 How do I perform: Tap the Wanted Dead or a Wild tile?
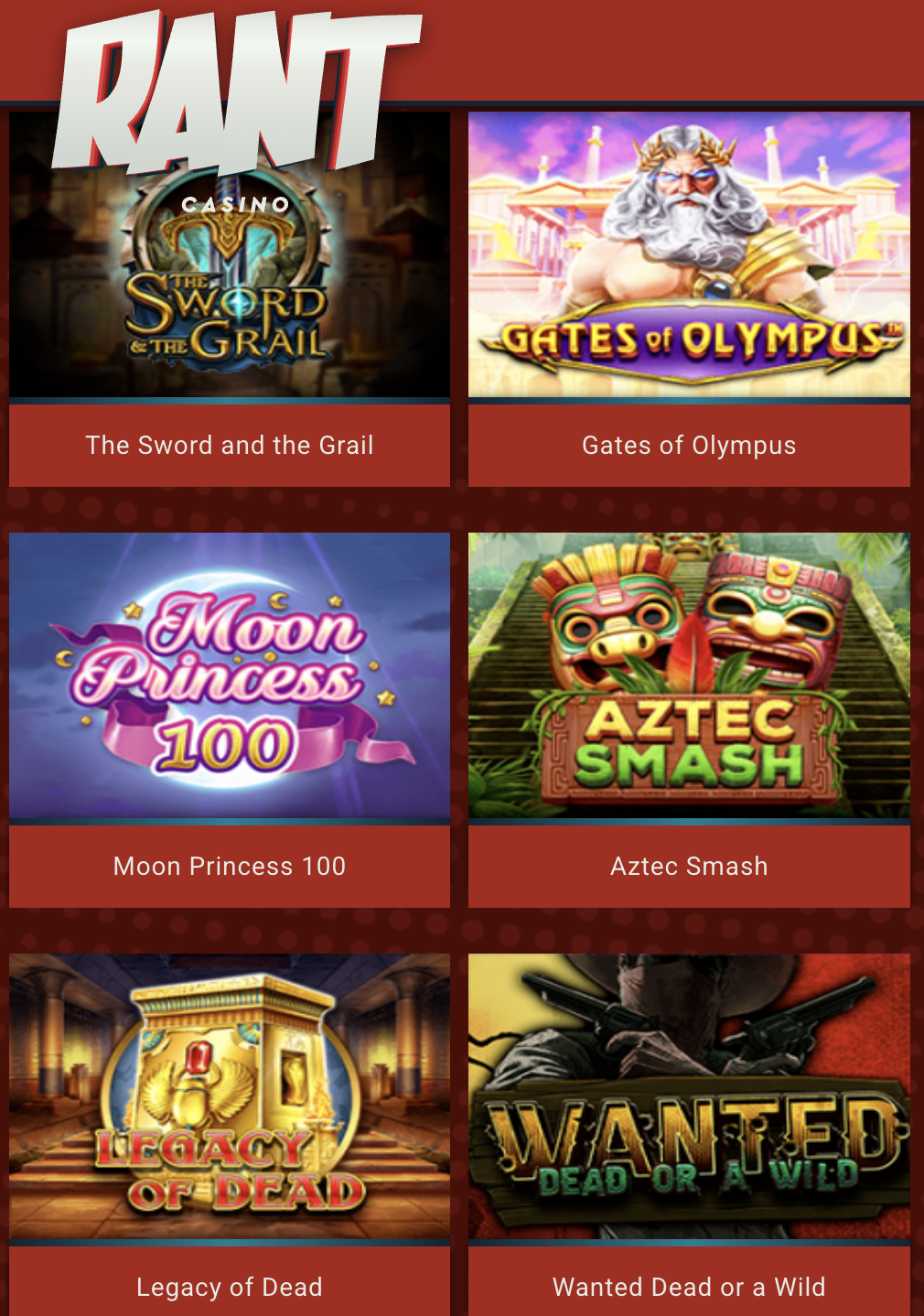click(689, 1096)
